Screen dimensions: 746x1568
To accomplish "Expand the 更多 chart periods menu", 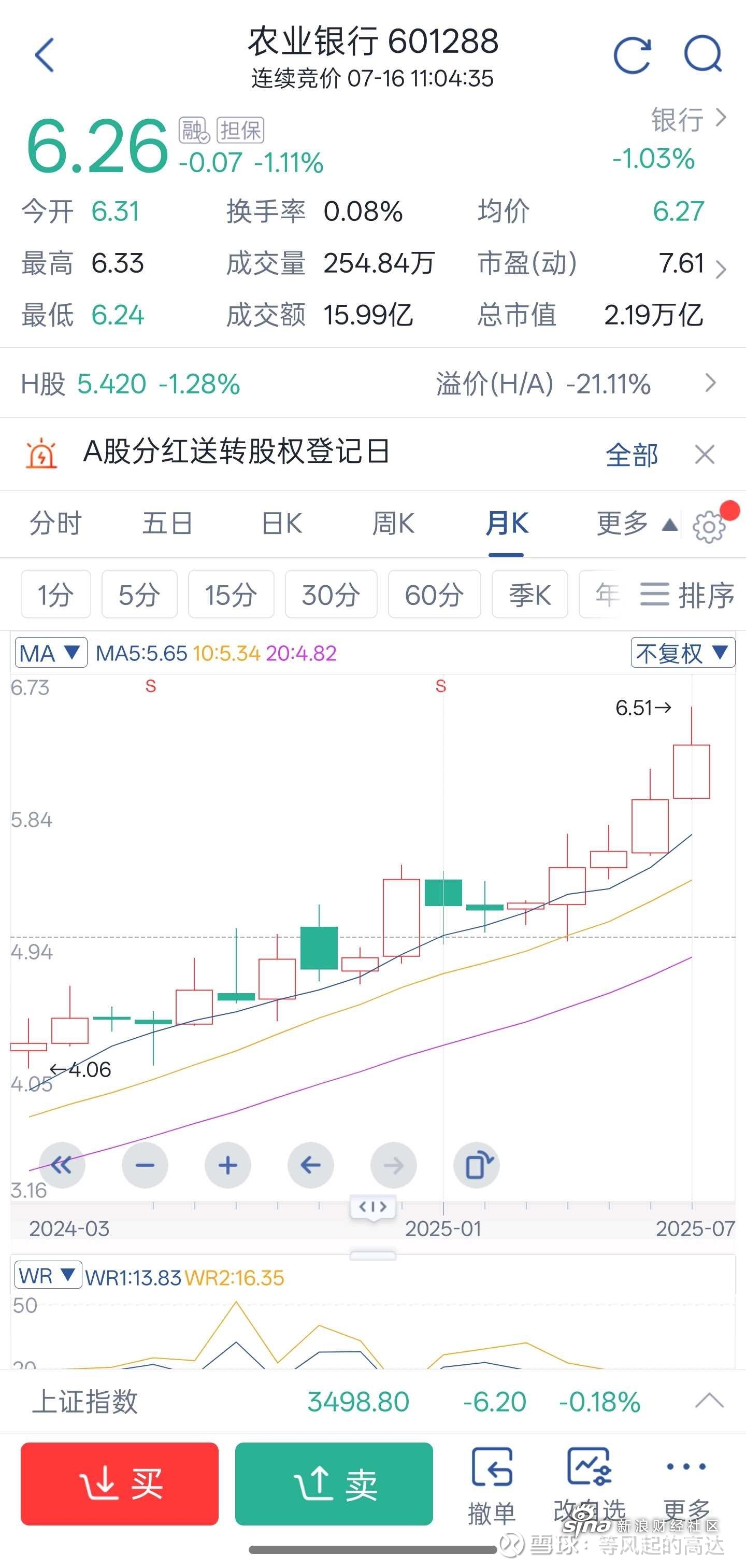I will pos(637,524).
